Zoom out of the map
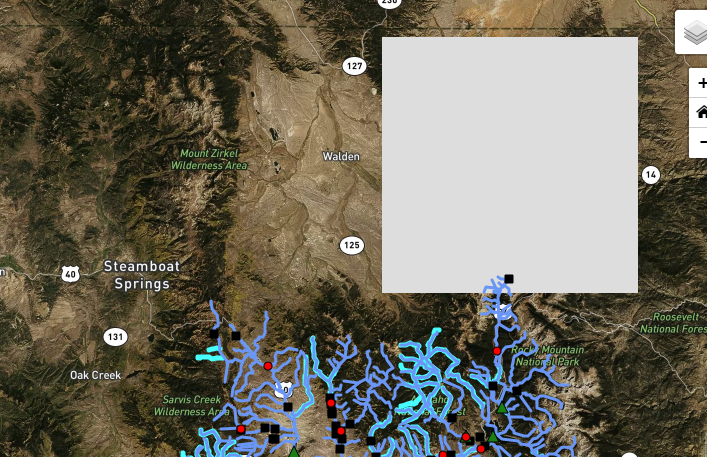The width and height of the screenshot is (707, 457). [701, 143]
